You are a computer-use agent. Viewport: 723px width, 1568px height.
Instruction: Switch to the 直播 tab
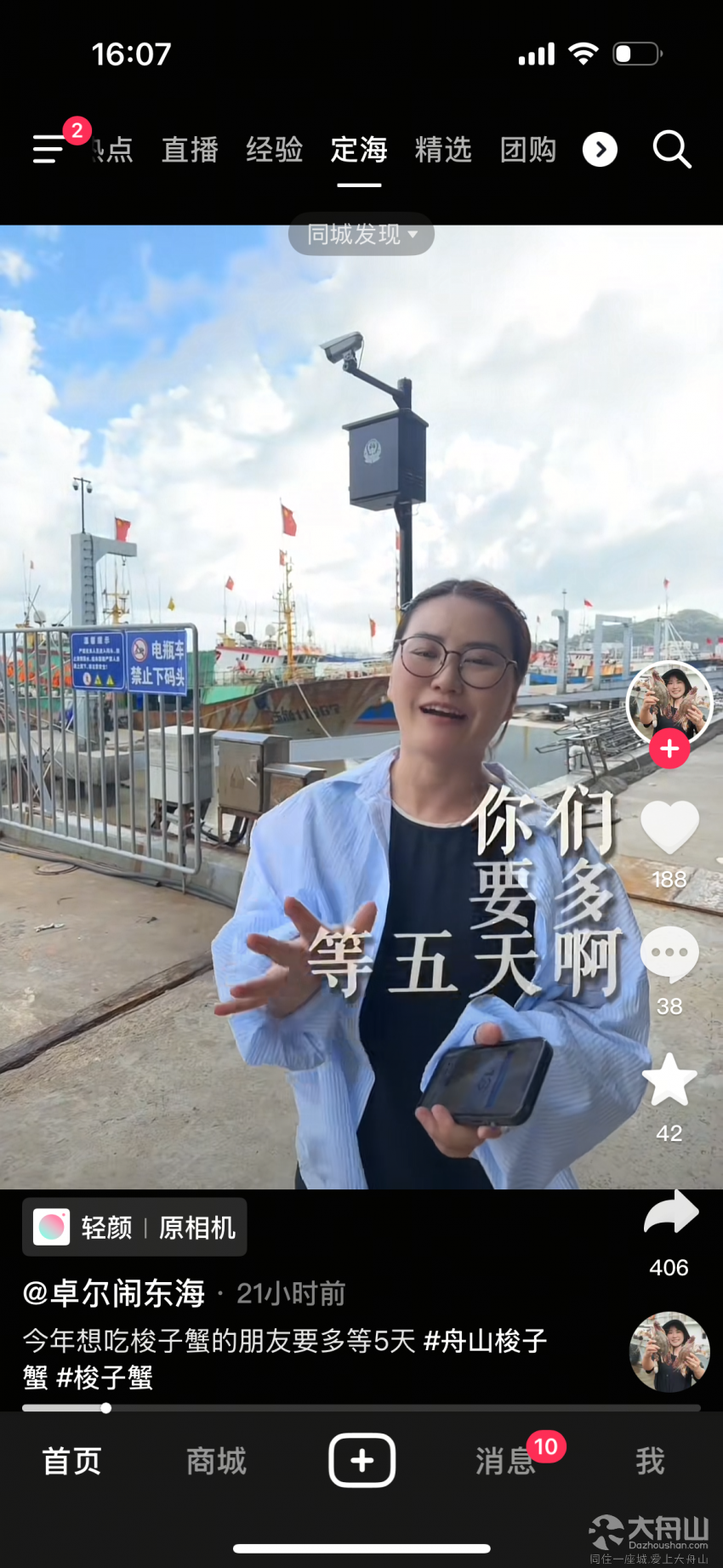(190, 150)
